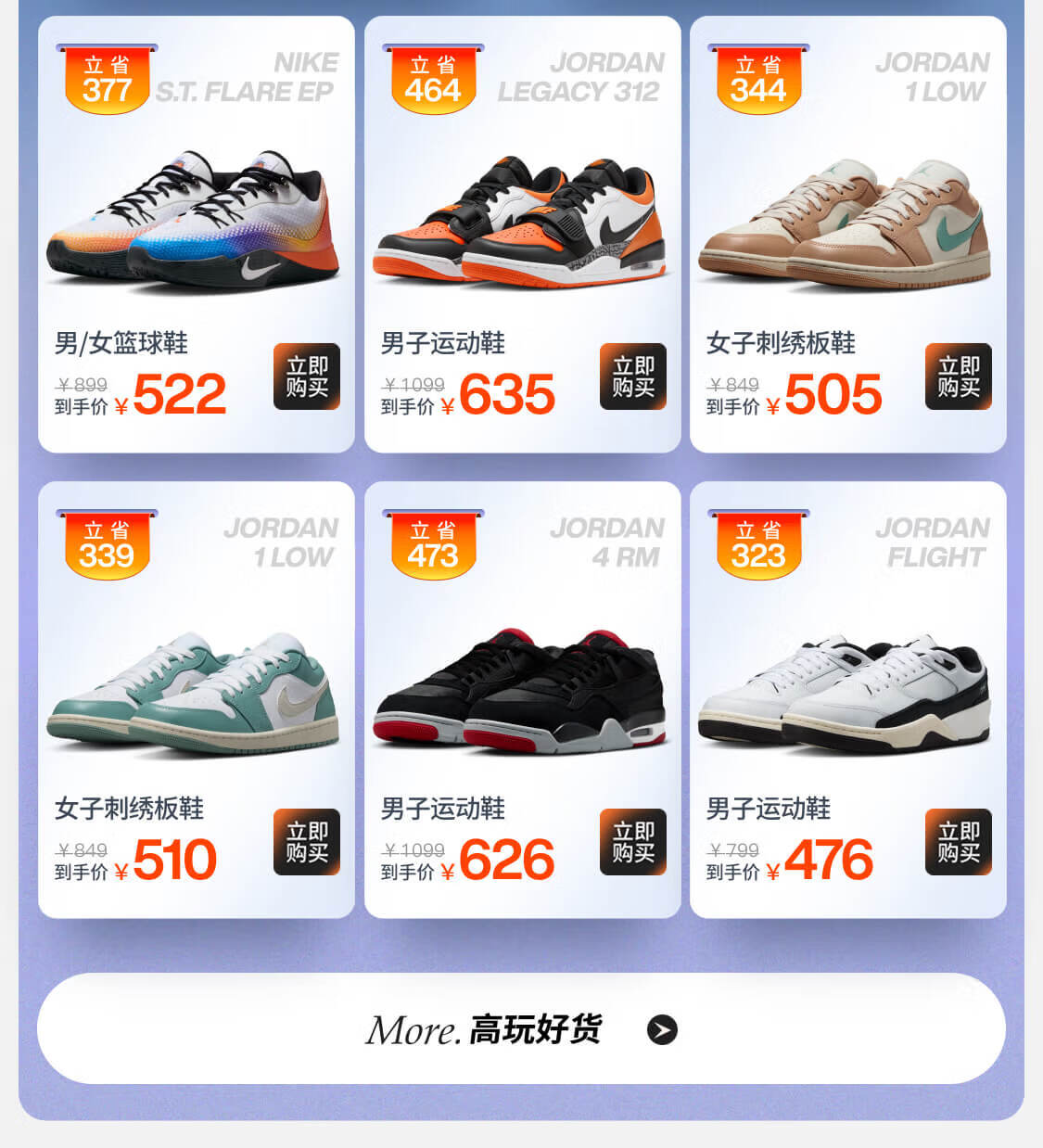View the Jordan Legacy 312 shoe card
This screenshot has height=1148, width=1043.
(521, 223)
